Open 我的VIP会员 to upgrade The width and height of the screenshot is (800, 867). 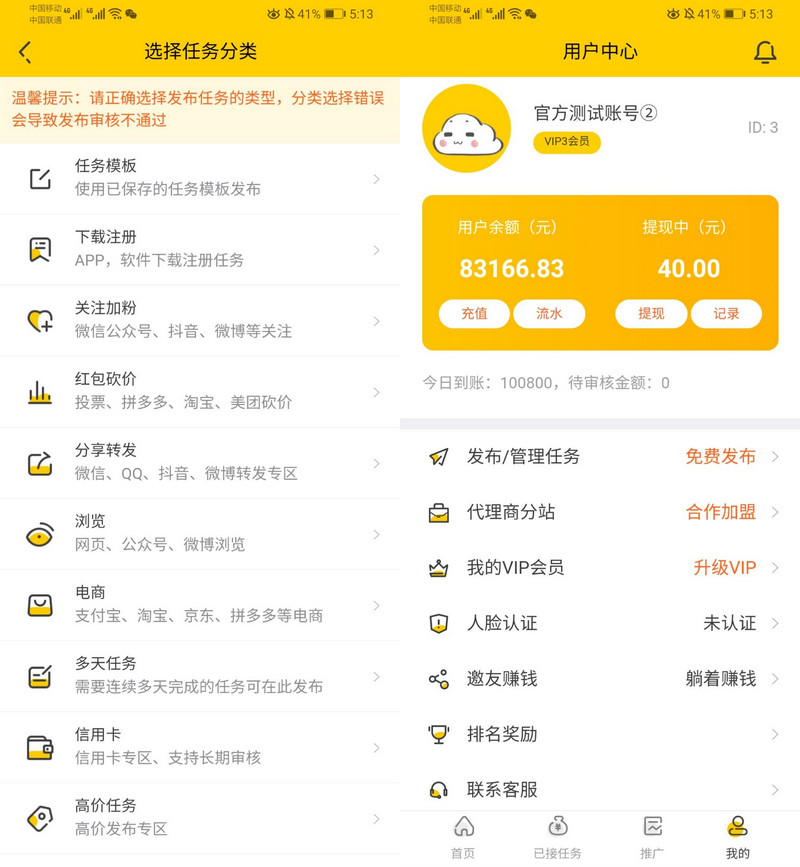[600, 568]
